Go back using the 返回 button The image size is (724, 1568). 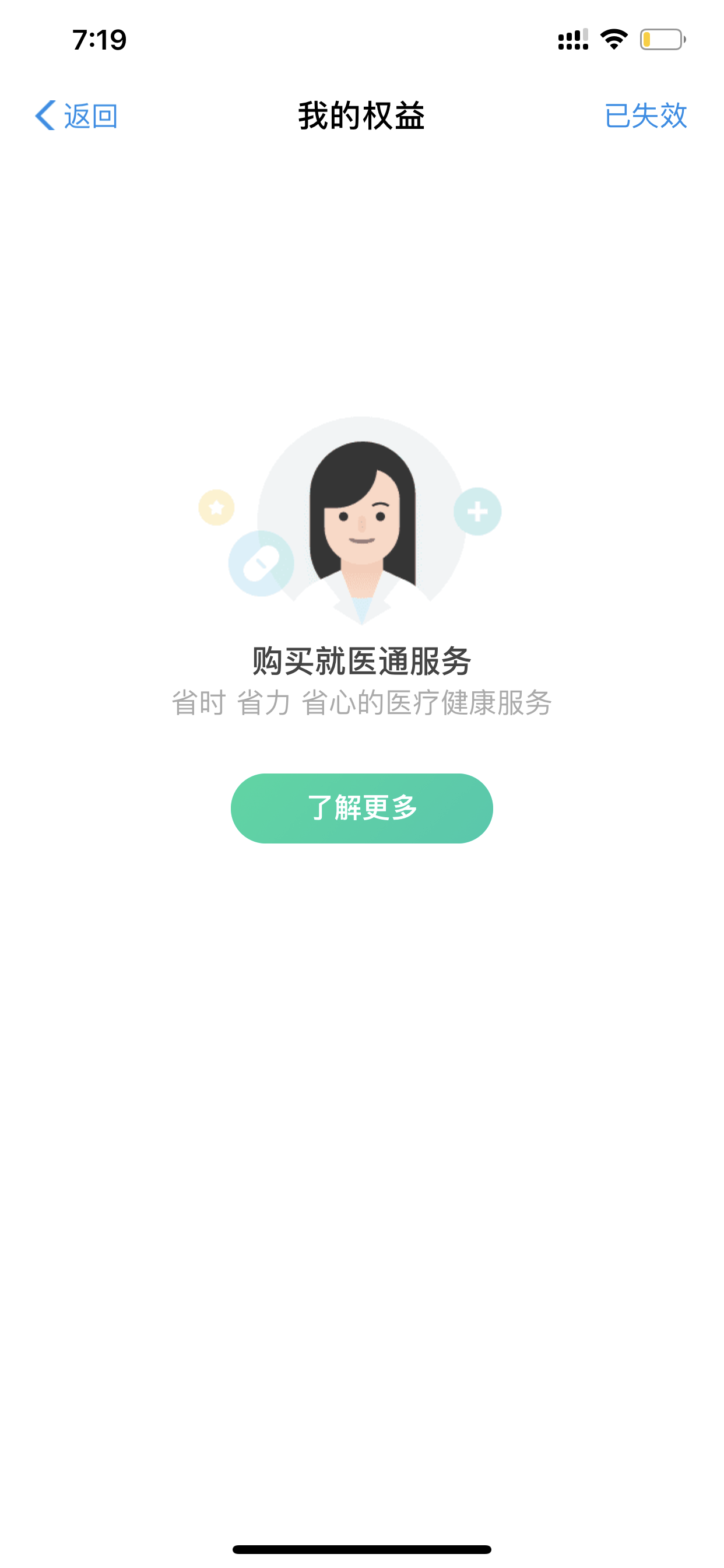(x=76, y=115)
